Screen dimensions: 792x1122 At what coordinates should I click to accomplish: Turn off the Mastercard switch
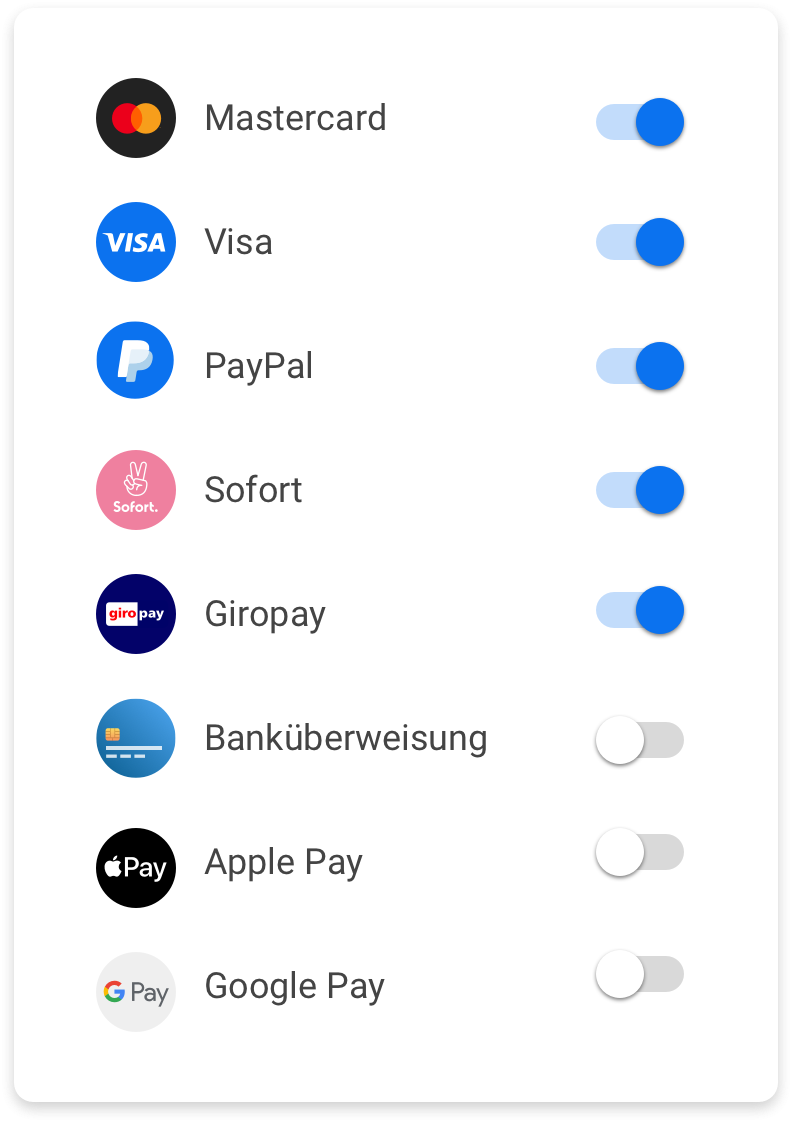[640, 122]
